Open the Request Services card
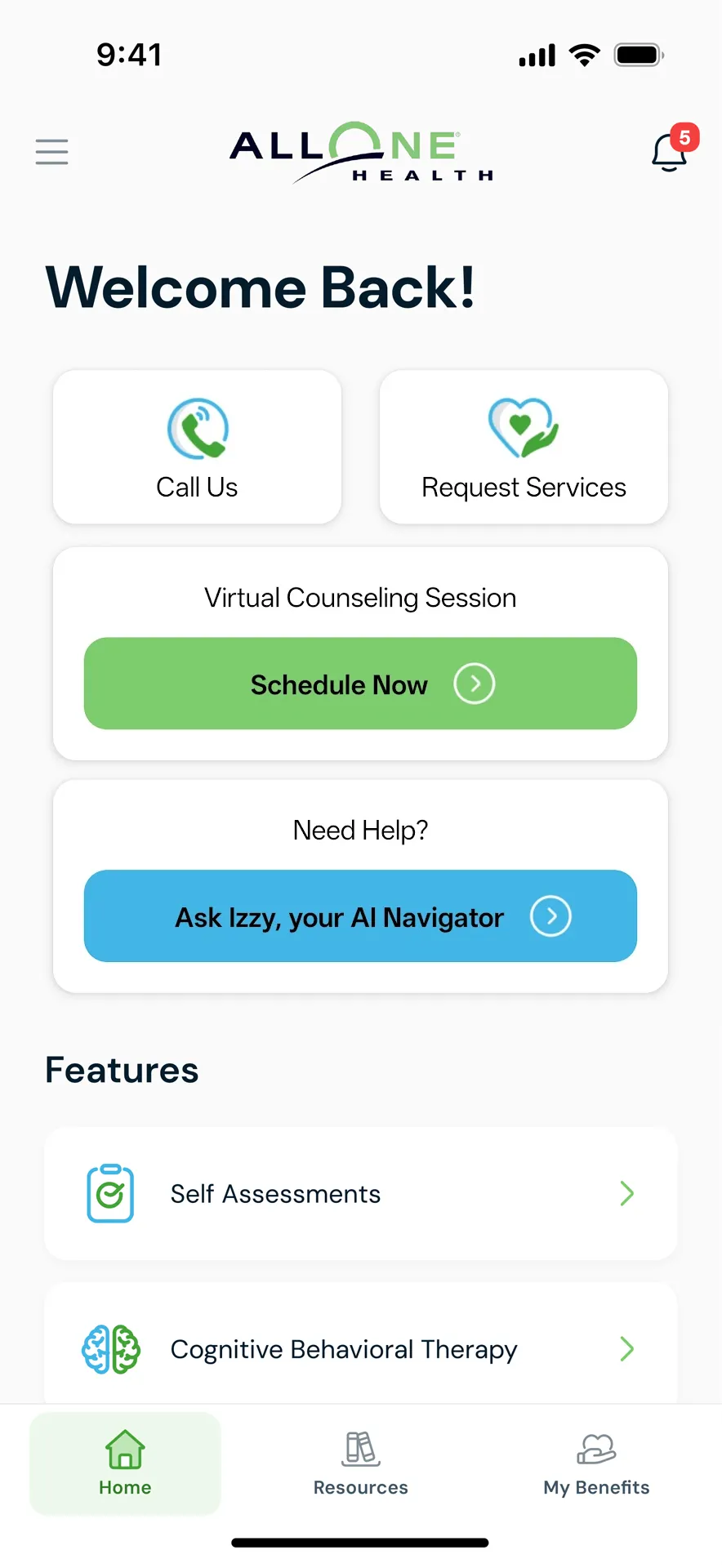722x1568 pixels. click(x=524, y=448)
